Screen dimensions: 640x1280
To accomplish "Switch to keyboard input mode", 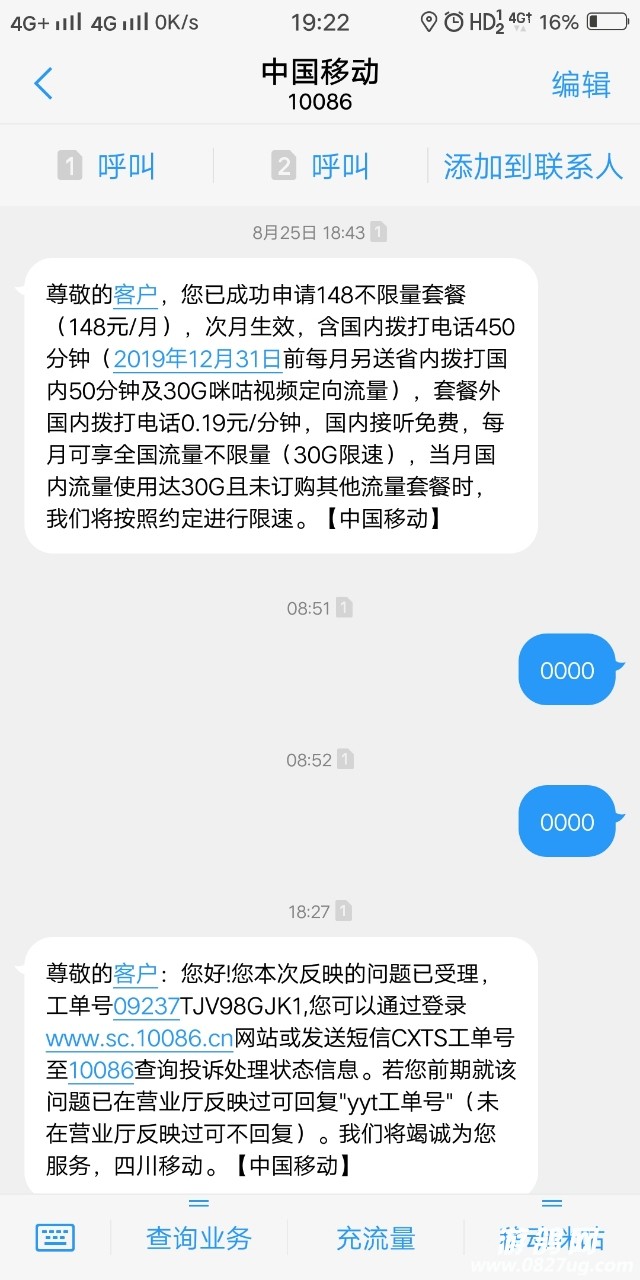I will coord(55,1238).
